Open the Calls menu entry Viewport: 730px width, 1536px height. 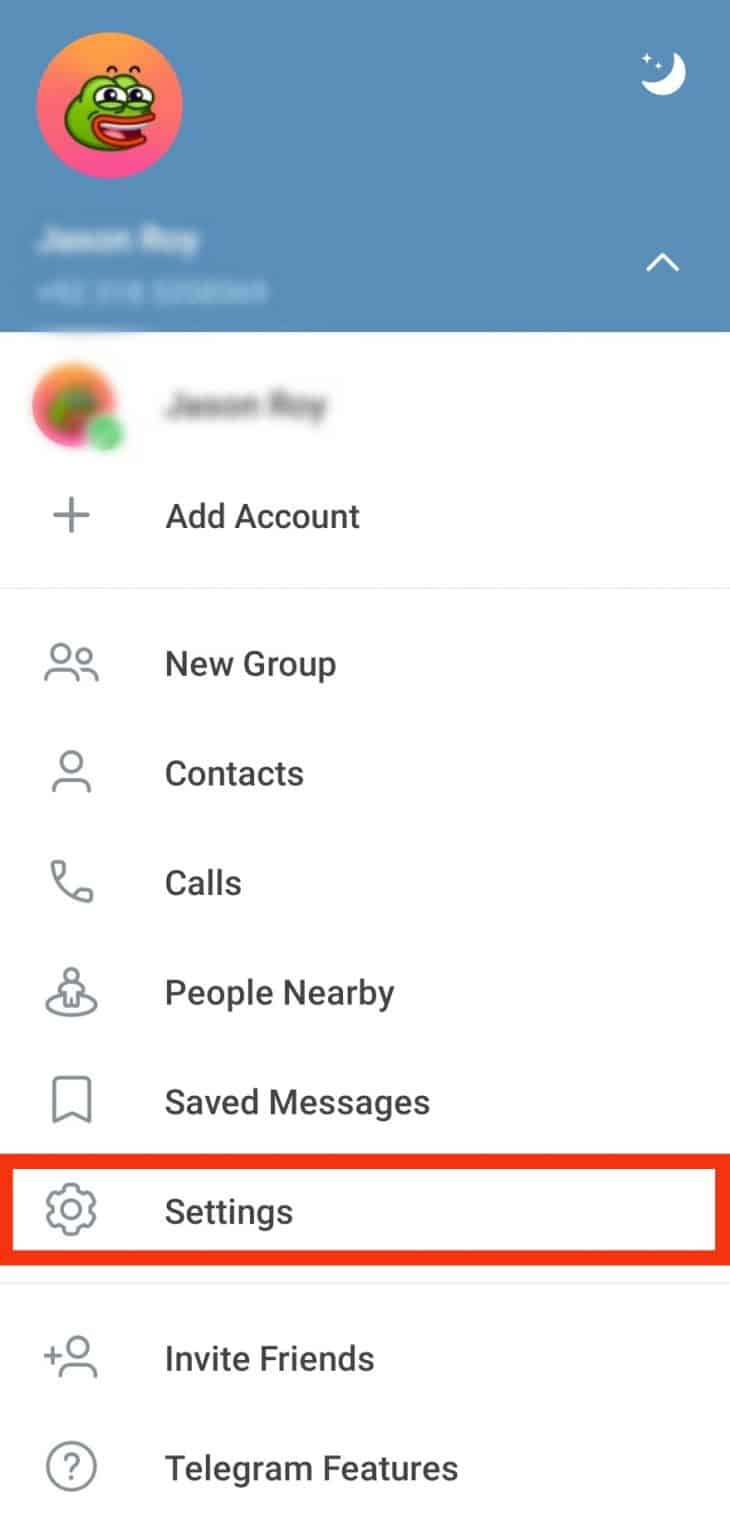(x=203, y=882)
